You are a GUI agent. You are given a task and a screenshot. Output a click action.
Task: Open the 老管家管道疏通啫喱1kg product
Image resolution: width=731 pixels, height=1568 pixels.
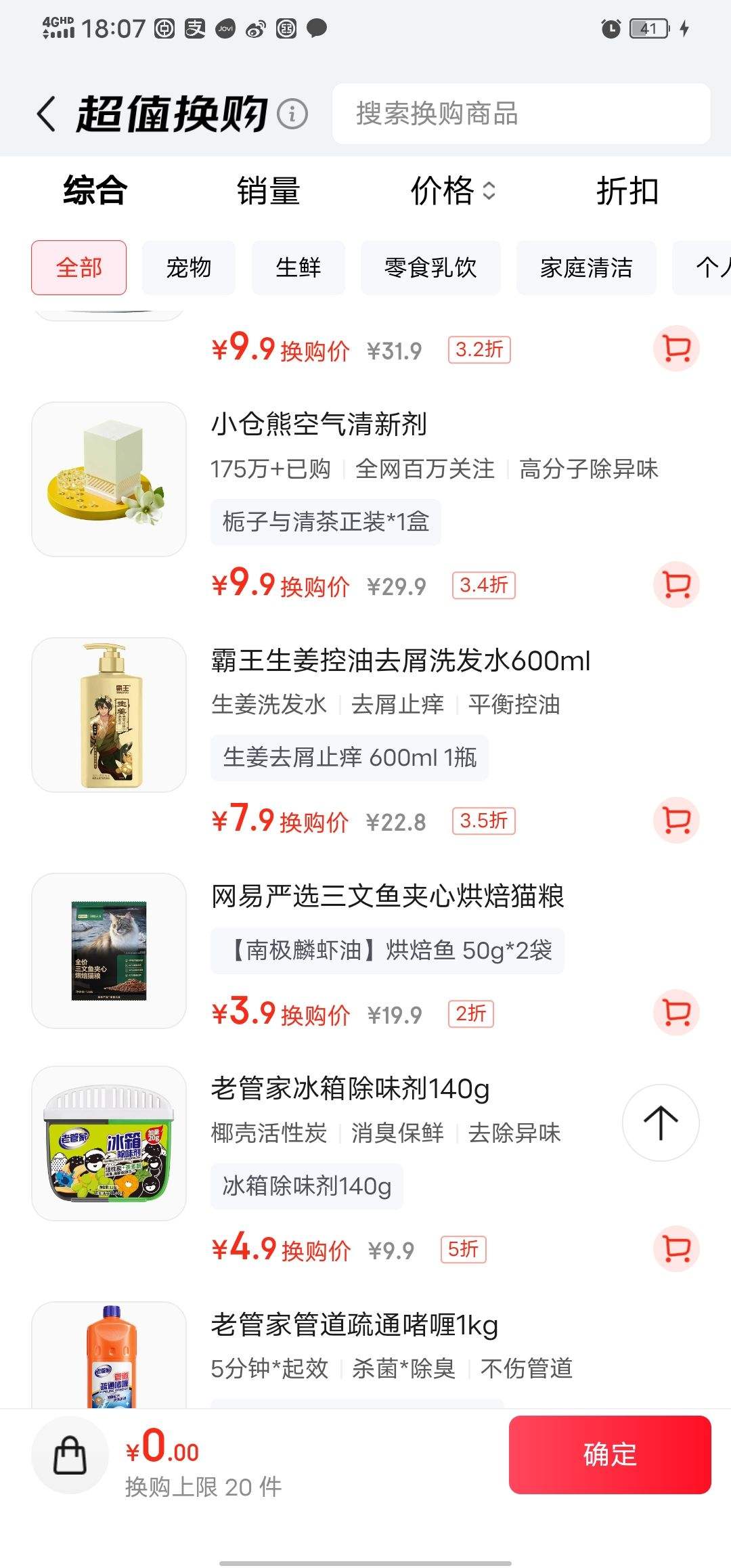(x=354, y=1326)
